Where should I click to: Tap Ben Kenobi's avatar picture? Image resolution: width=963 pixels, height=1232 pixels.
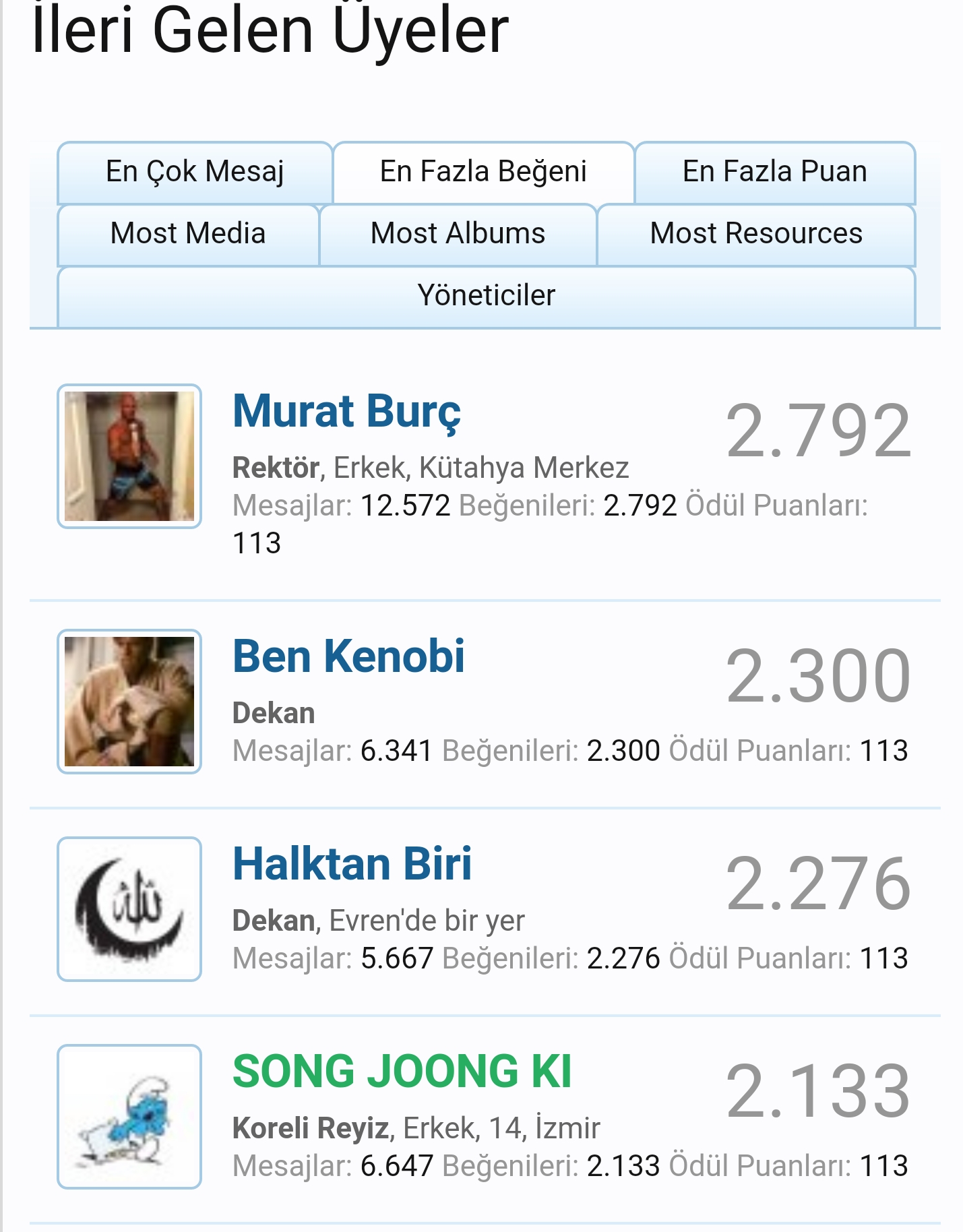[x=129, y=702]
